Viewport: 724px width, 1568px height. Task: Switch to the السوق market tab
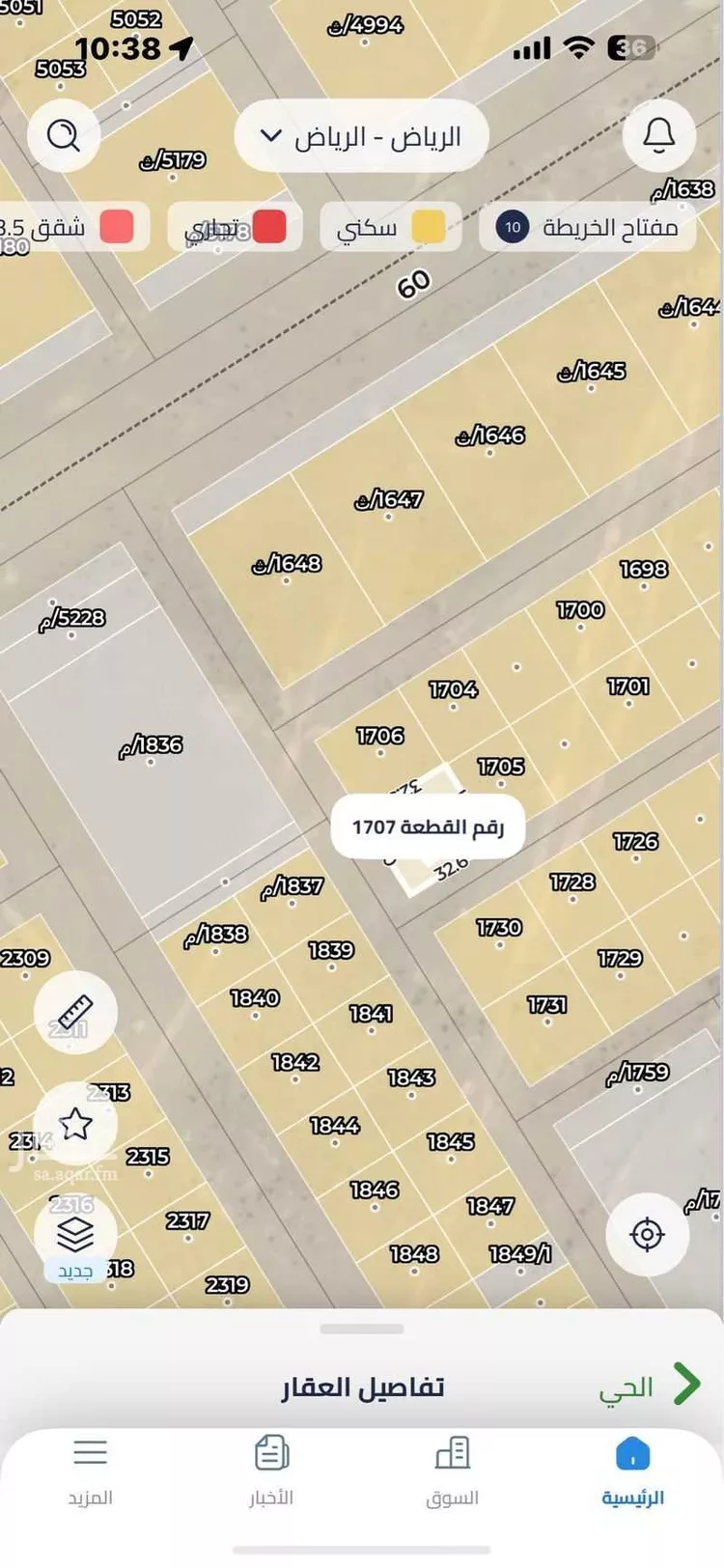coord(452,1471)
